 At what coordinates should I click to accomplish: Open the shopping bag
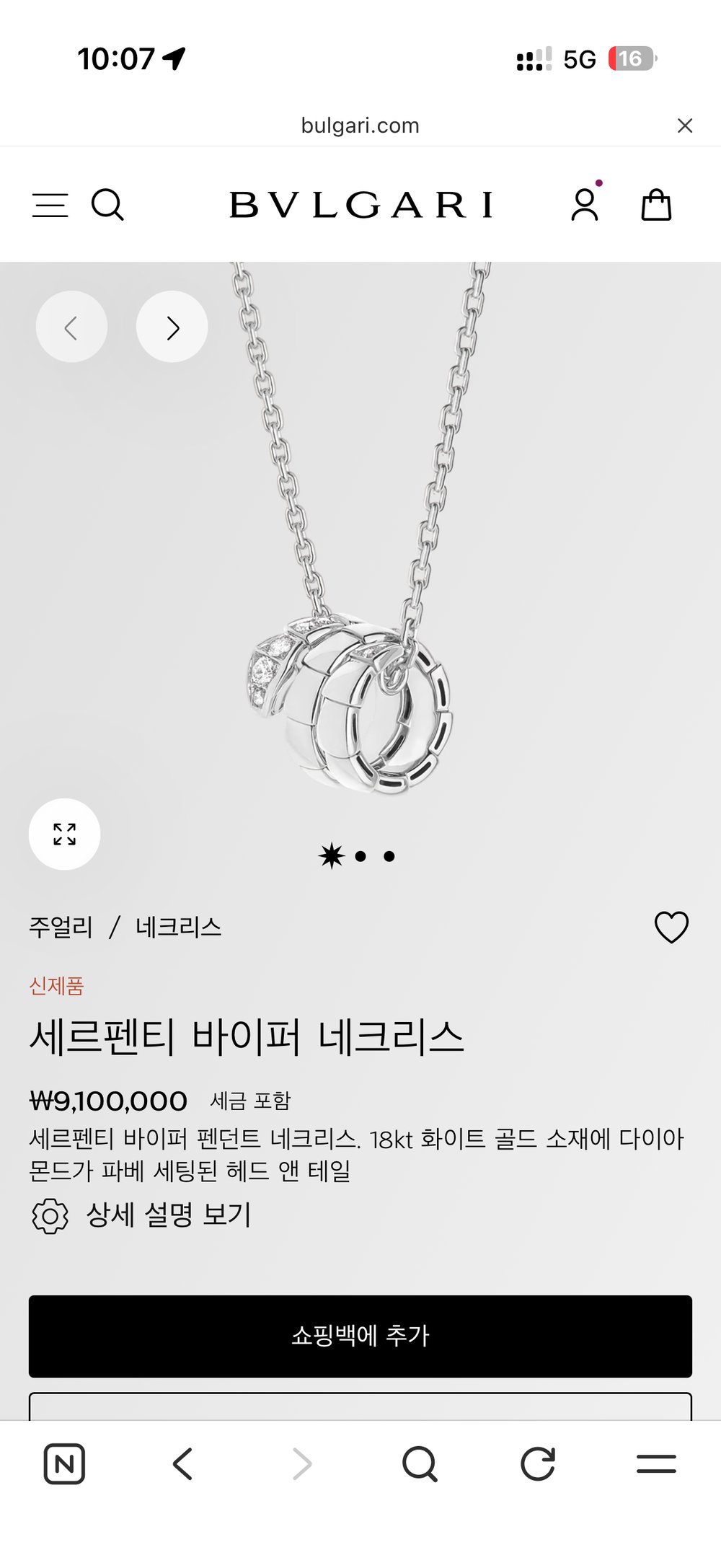pyautogui.click(x=656, y=205)
